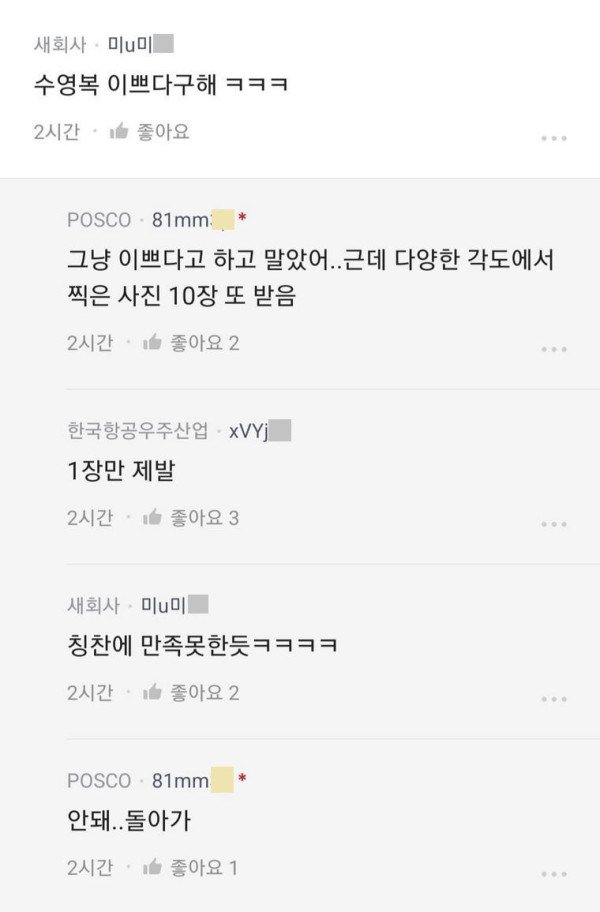The image size is (600, 912).
Task: Tap 좋아요 1 under "안돼..돌아가"
Action: (190, 868)
